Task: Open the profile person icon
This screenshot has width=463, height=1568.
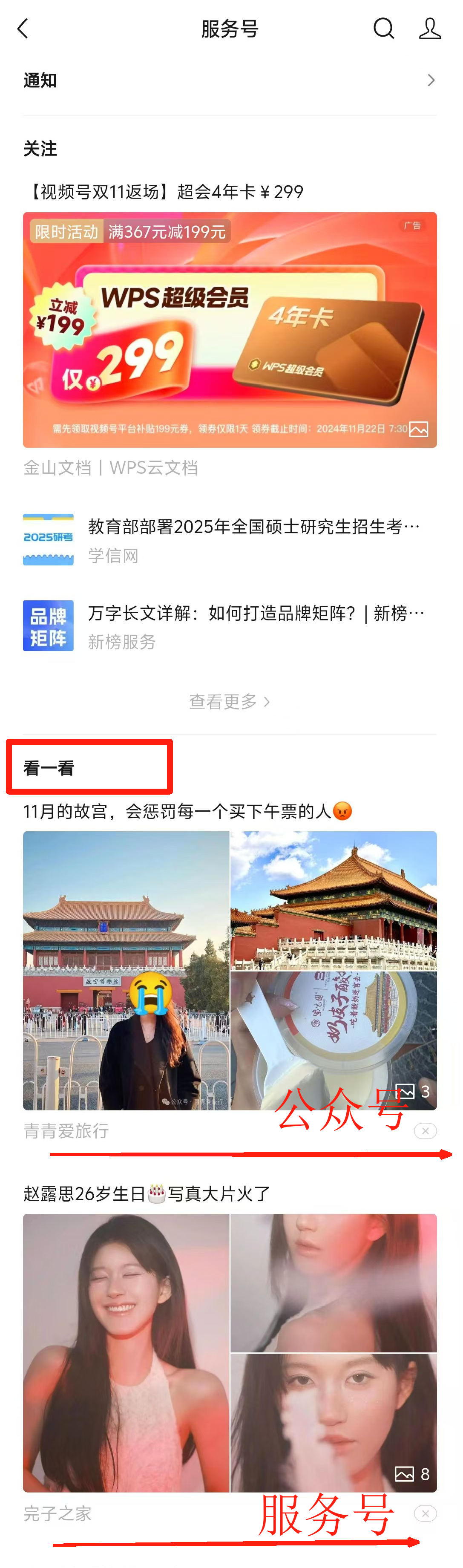Action: (429, 29)
